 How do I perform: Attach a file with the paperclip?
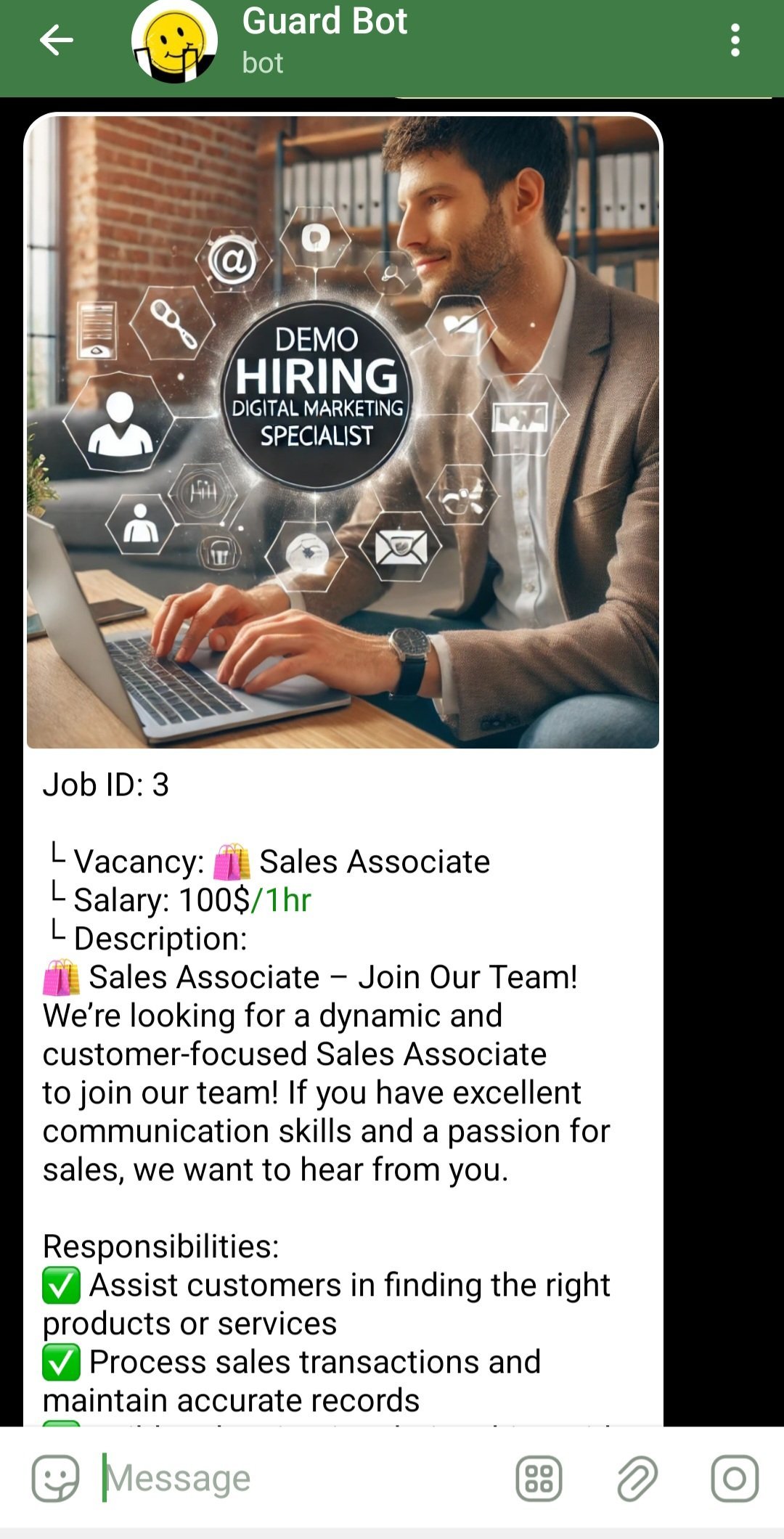[637, 1478]
